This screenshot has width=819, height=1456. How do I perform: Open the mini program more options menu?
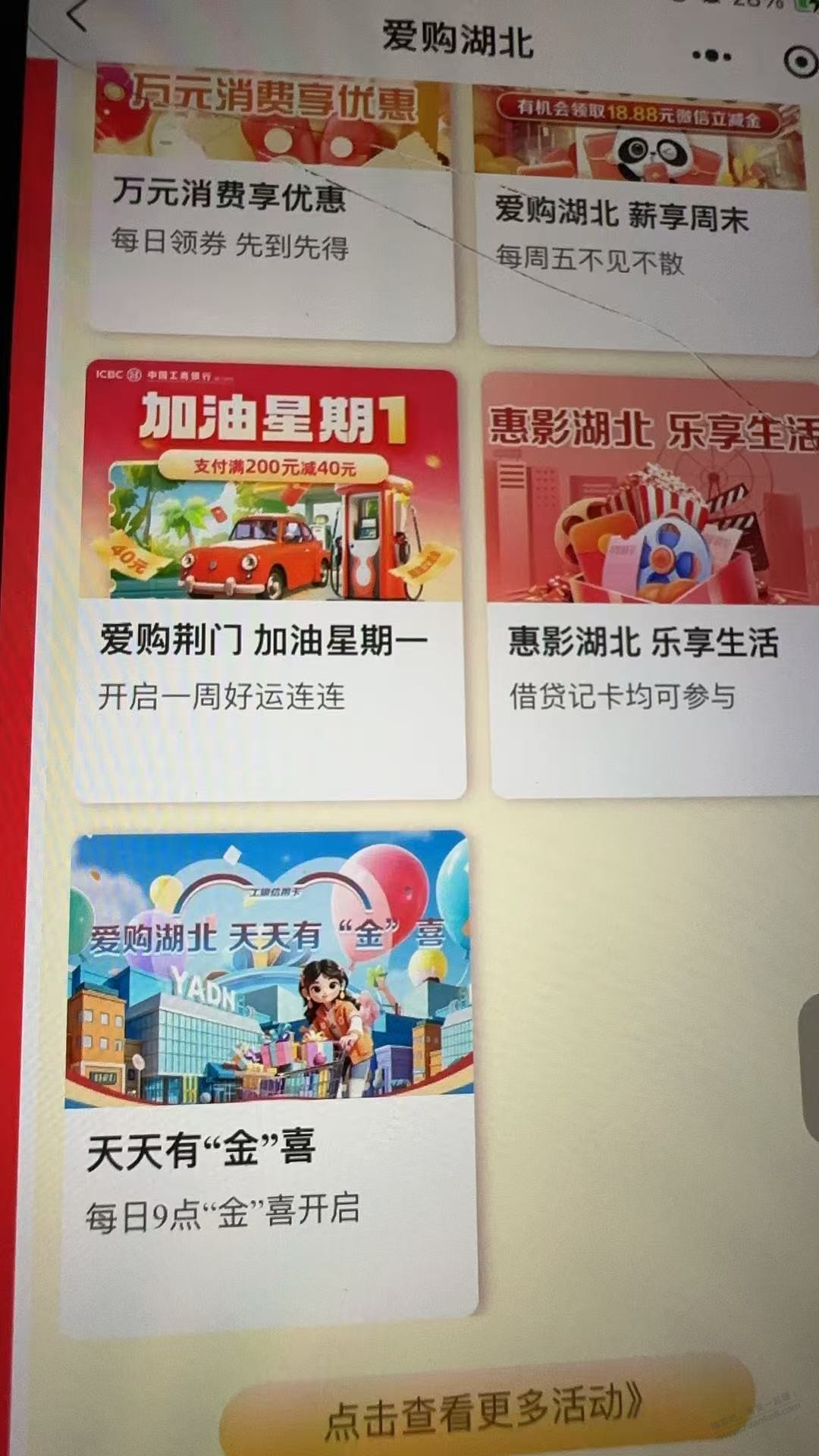[711, 55]
